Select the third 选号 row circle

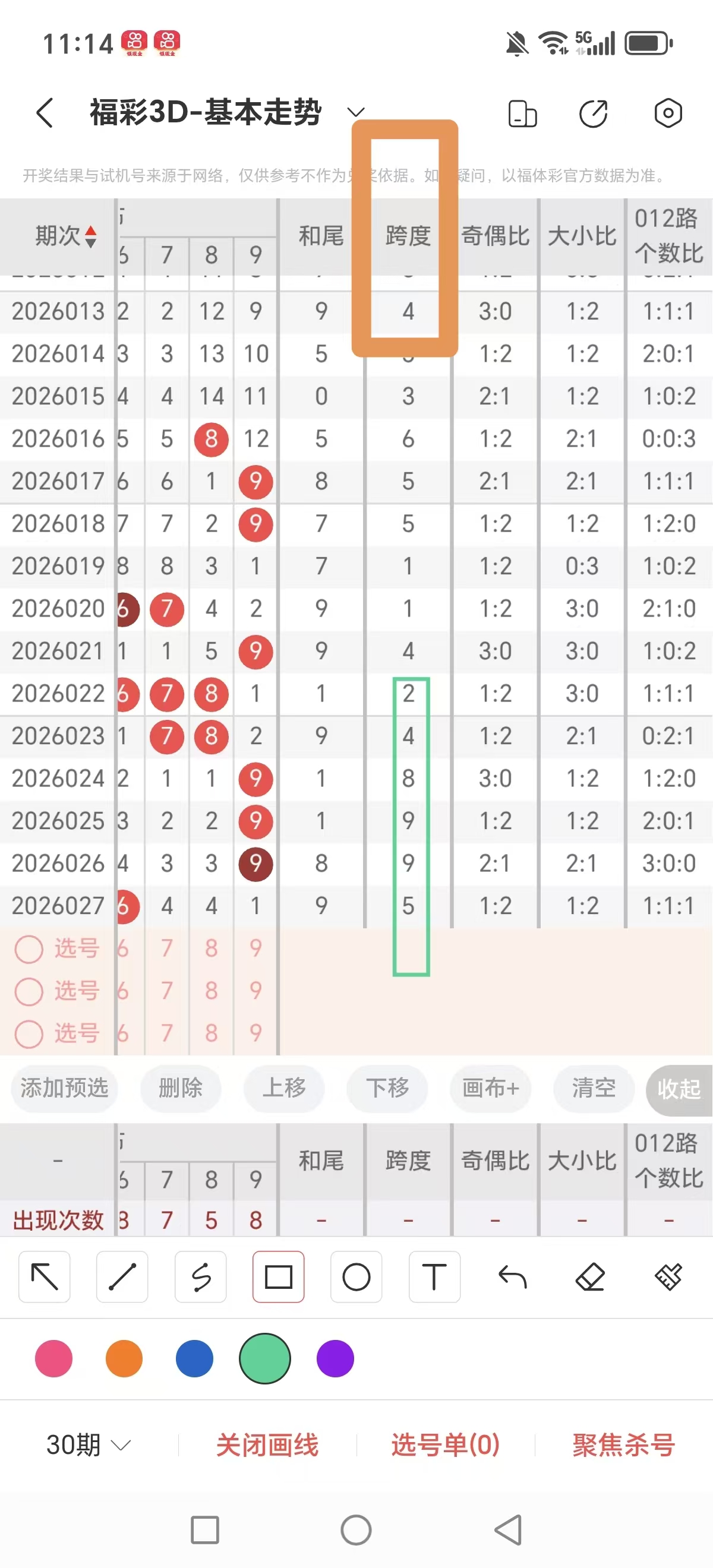[29, 1033]
